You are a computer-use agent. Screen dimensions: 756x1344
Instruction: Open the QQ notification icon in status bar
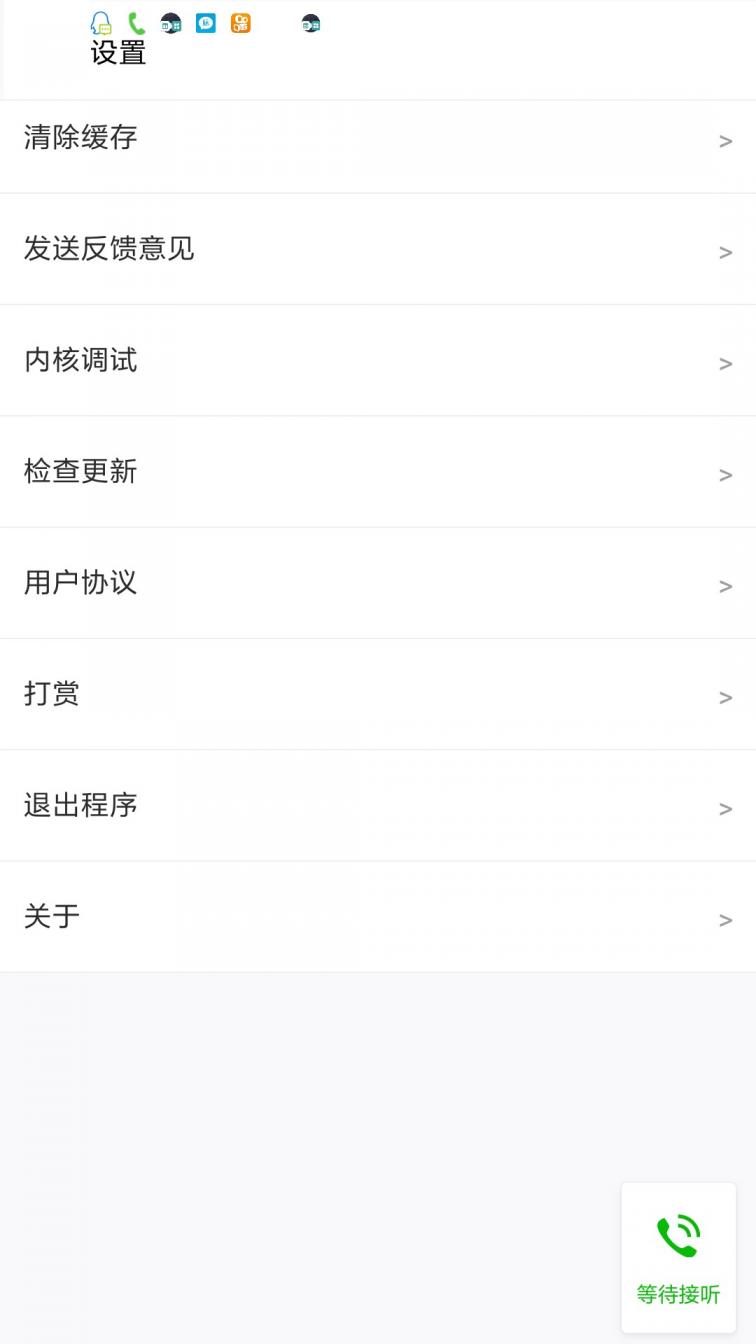click(98, 22)
